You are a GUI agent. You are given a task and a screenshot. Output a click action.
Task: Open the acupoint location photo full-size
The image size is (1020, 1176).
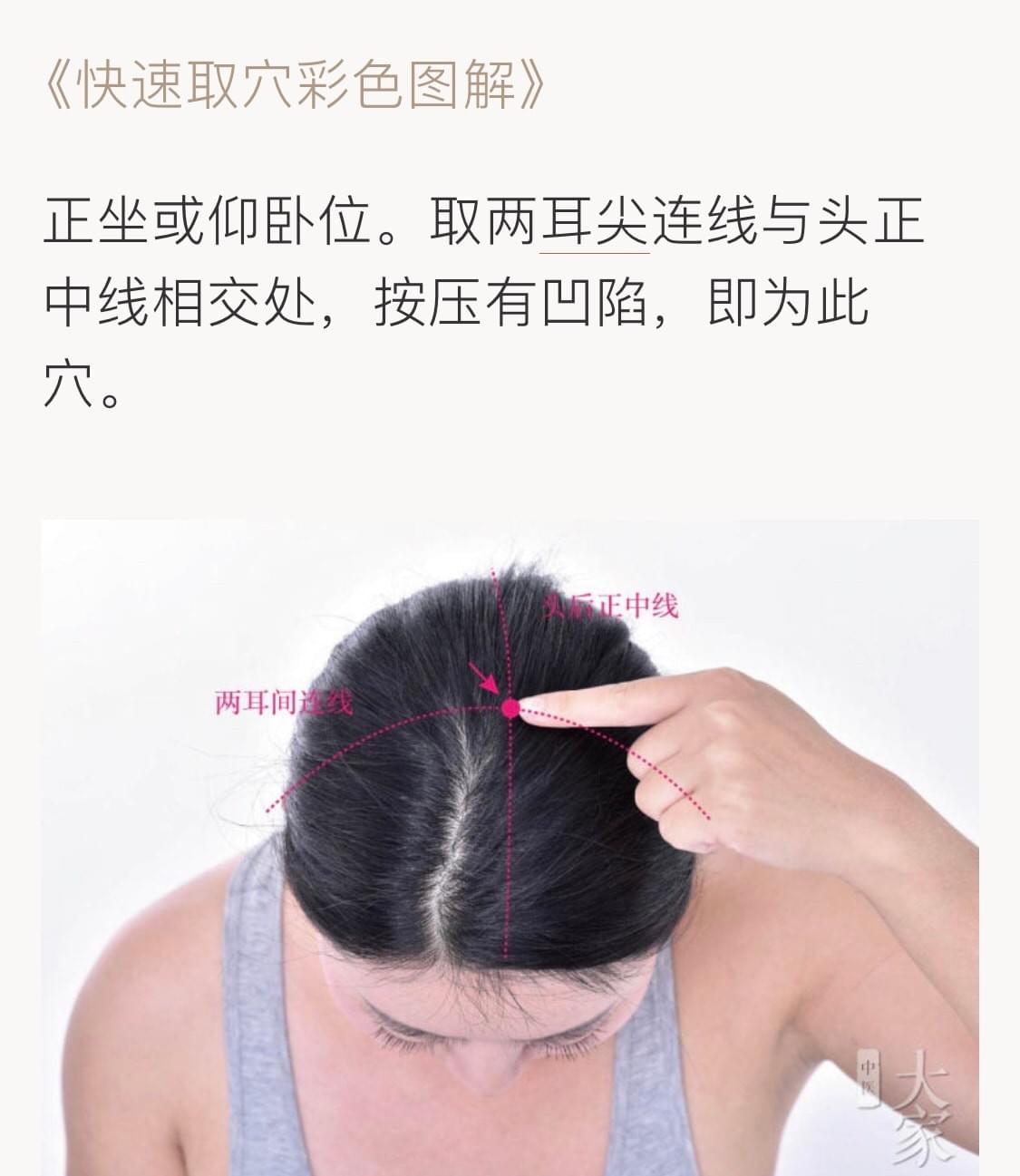coord(510,846)
